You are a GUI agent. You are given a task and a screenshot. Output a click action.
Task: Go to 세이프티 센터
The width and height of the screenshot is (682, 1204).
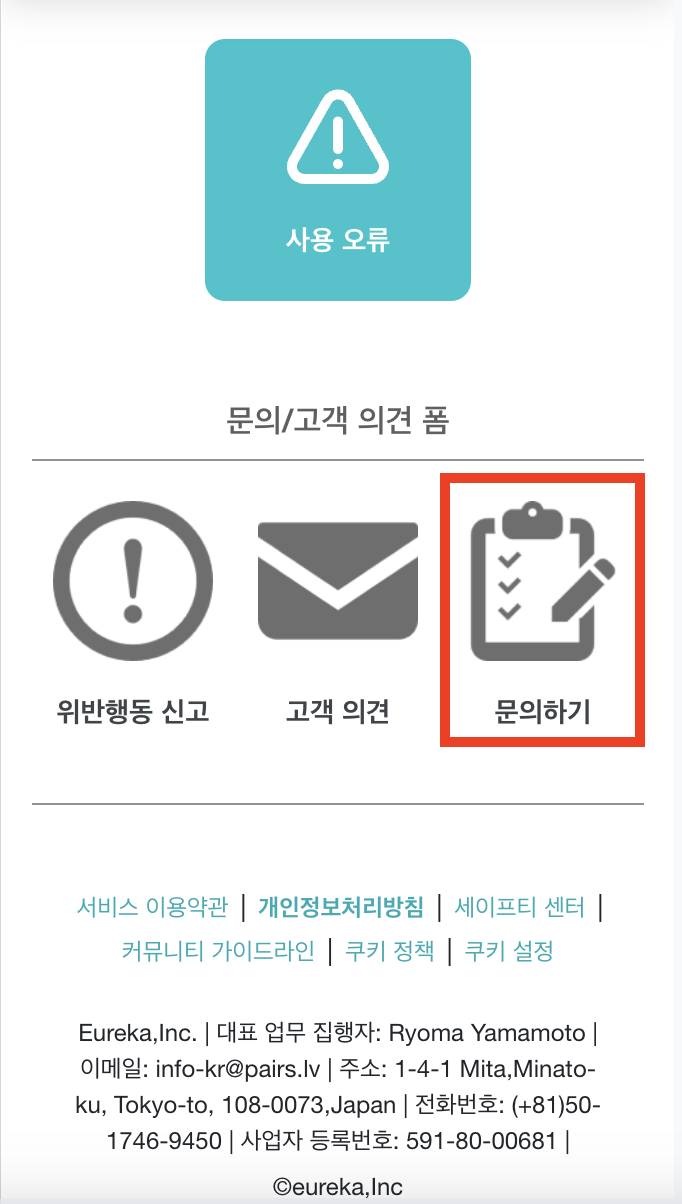point(519,907)
